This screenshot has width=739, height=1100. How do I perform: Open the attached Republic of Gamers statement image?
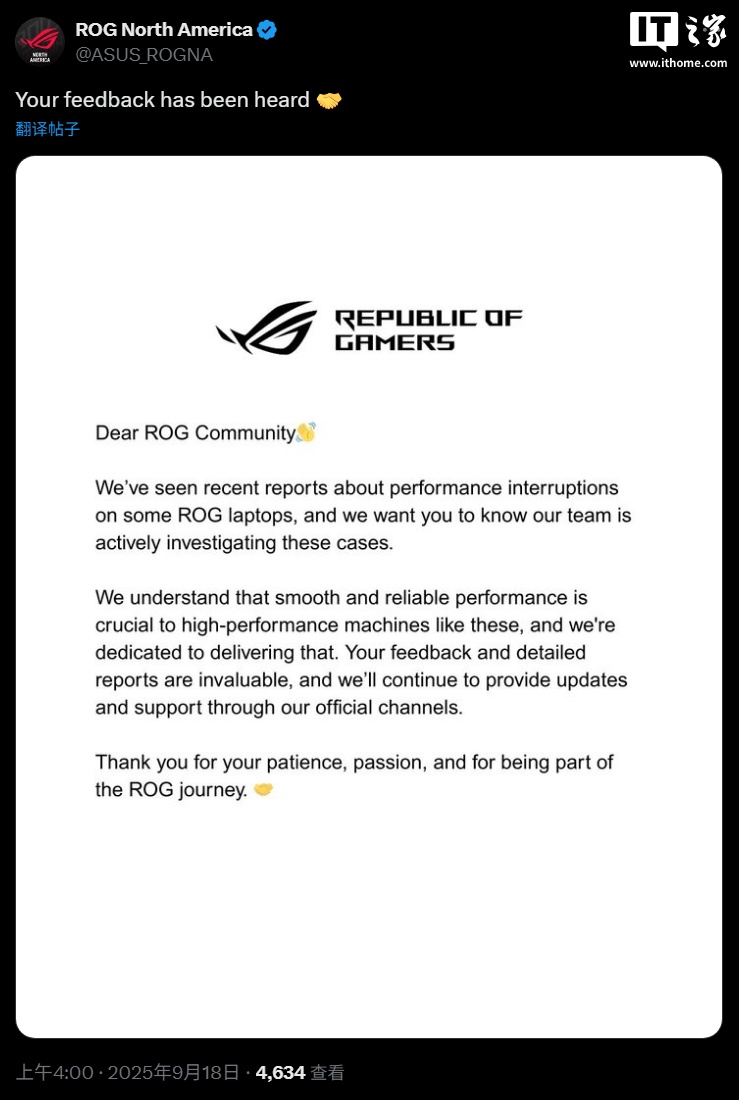point(369,596)
